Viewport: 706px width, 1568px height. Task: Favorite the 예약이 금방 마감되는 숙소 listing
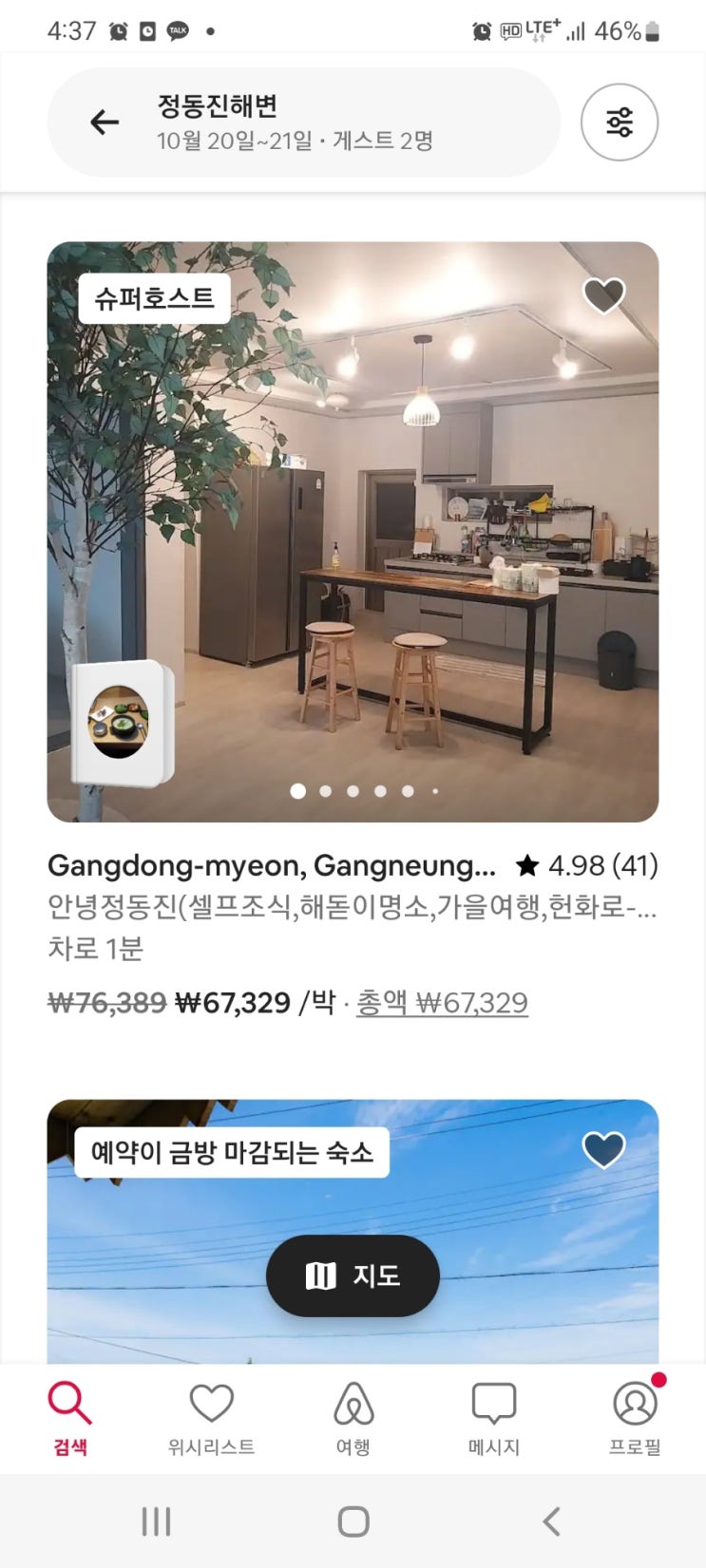[x=603, y=1150]
